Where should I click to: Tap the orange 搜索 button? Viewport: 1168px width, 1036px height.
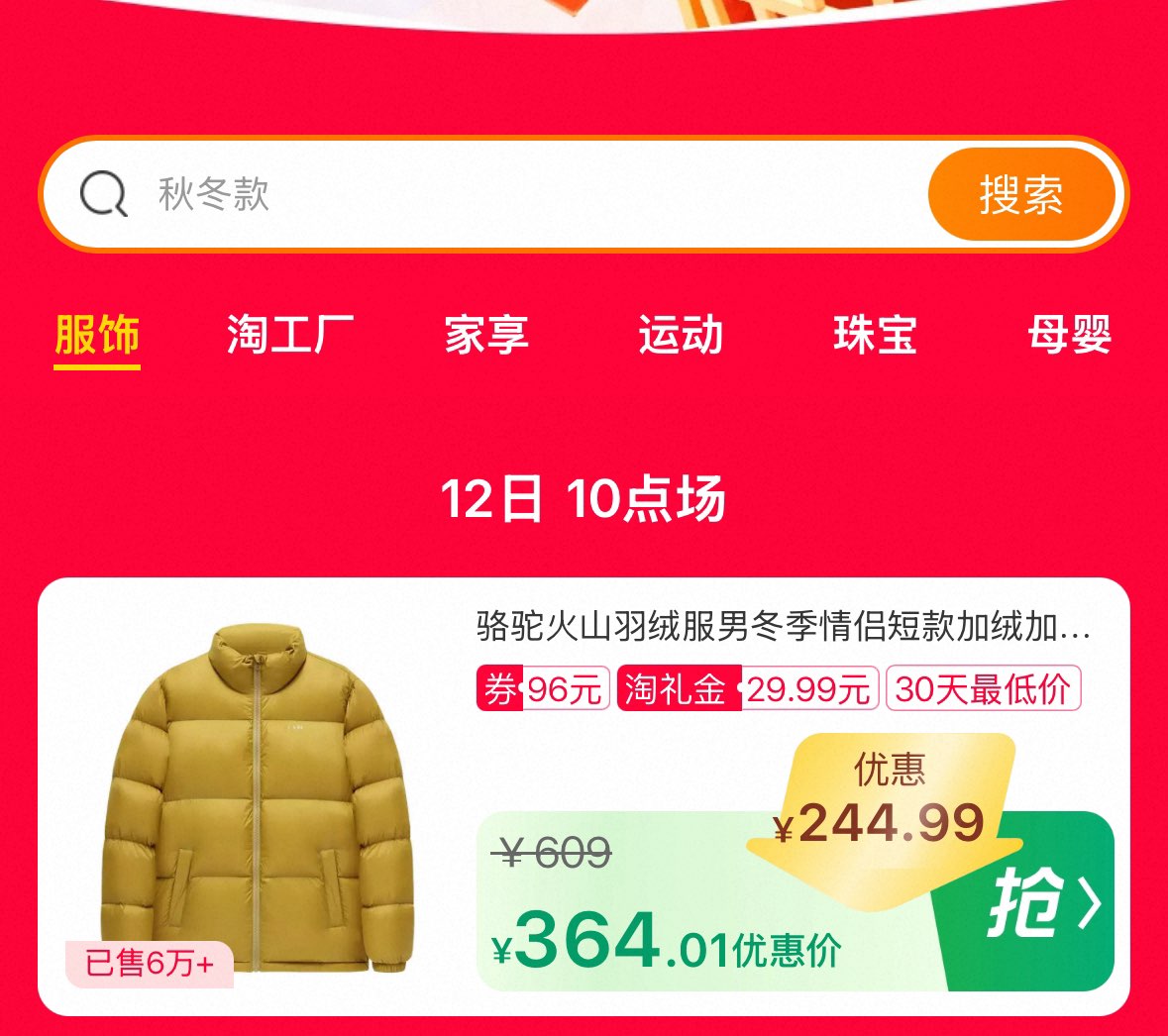click(x=1021, y=194)
